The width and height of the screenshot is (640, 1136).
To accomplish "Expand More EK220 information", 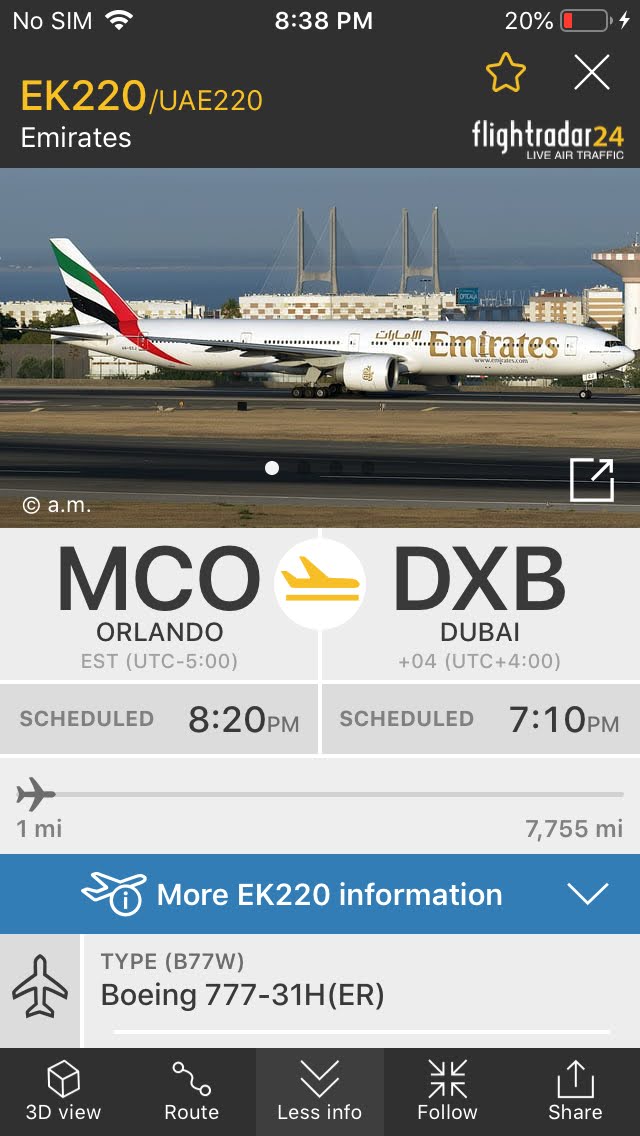I will 320,894.
